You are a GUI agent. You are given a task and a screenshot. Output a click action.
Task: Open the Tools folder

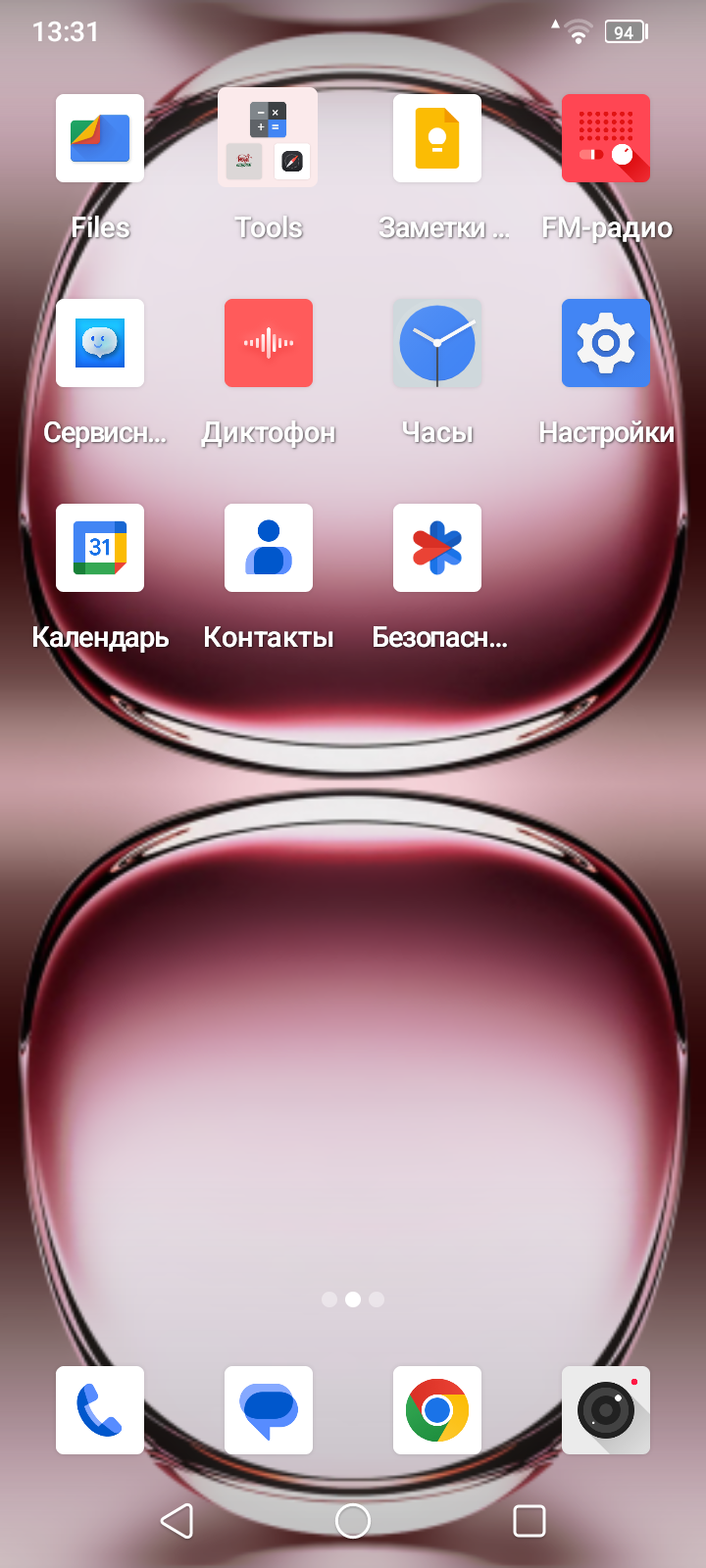coord(268,137)
